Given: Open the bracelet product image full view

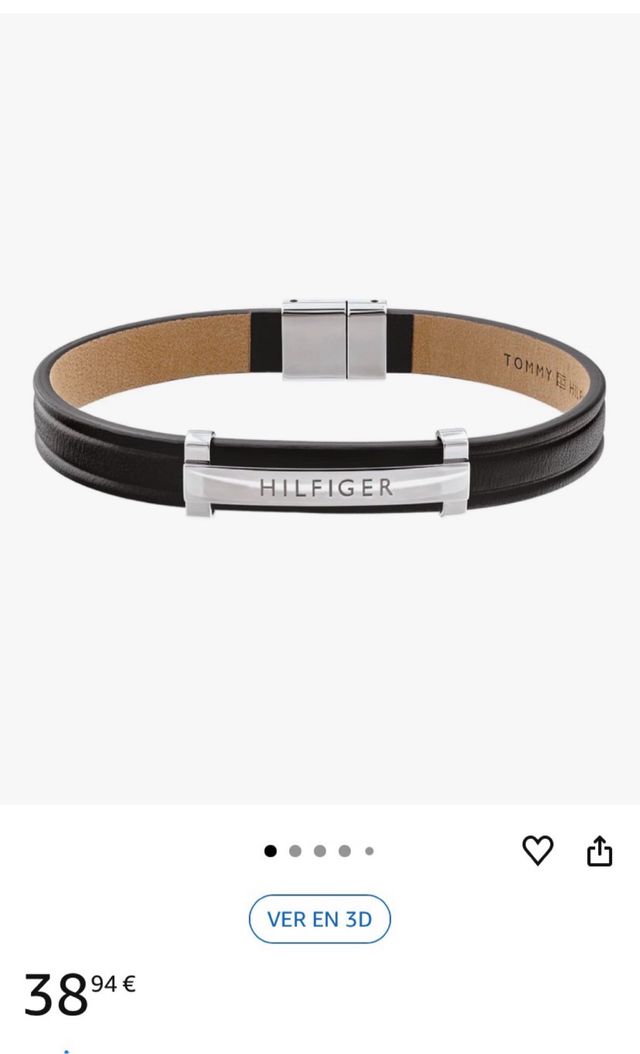Looking at the screenshot, I should coord(320,410).
